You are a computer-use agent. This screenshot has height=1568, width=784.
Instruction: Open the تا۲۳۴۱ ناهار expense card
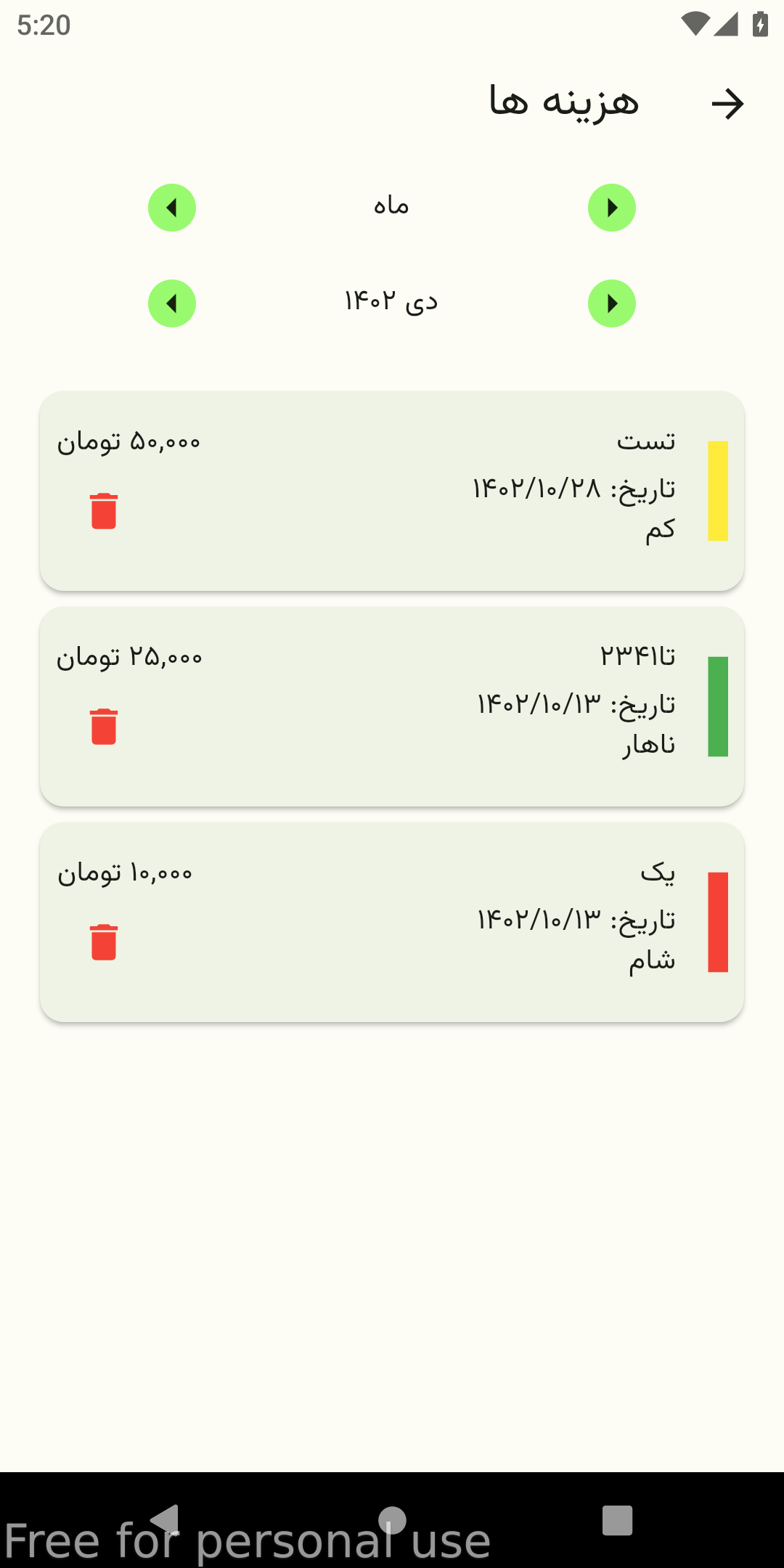click(x=392, y=706)
